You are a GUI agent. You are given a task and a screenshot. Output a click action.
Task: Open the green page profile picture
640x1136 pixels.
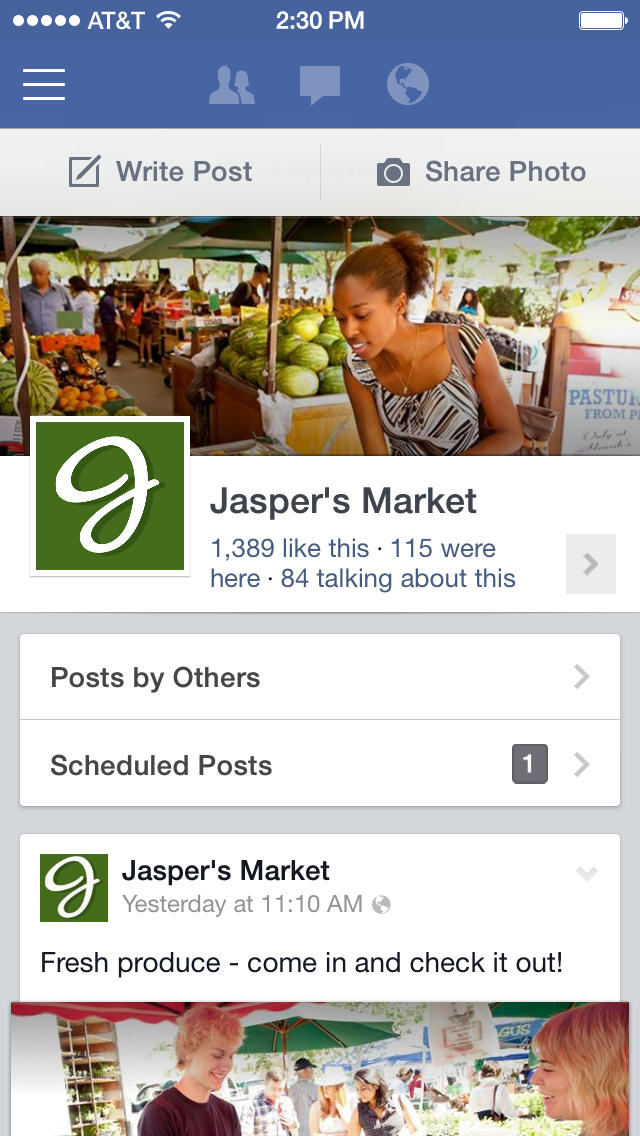pyautogui.click(x=110, y=496)
